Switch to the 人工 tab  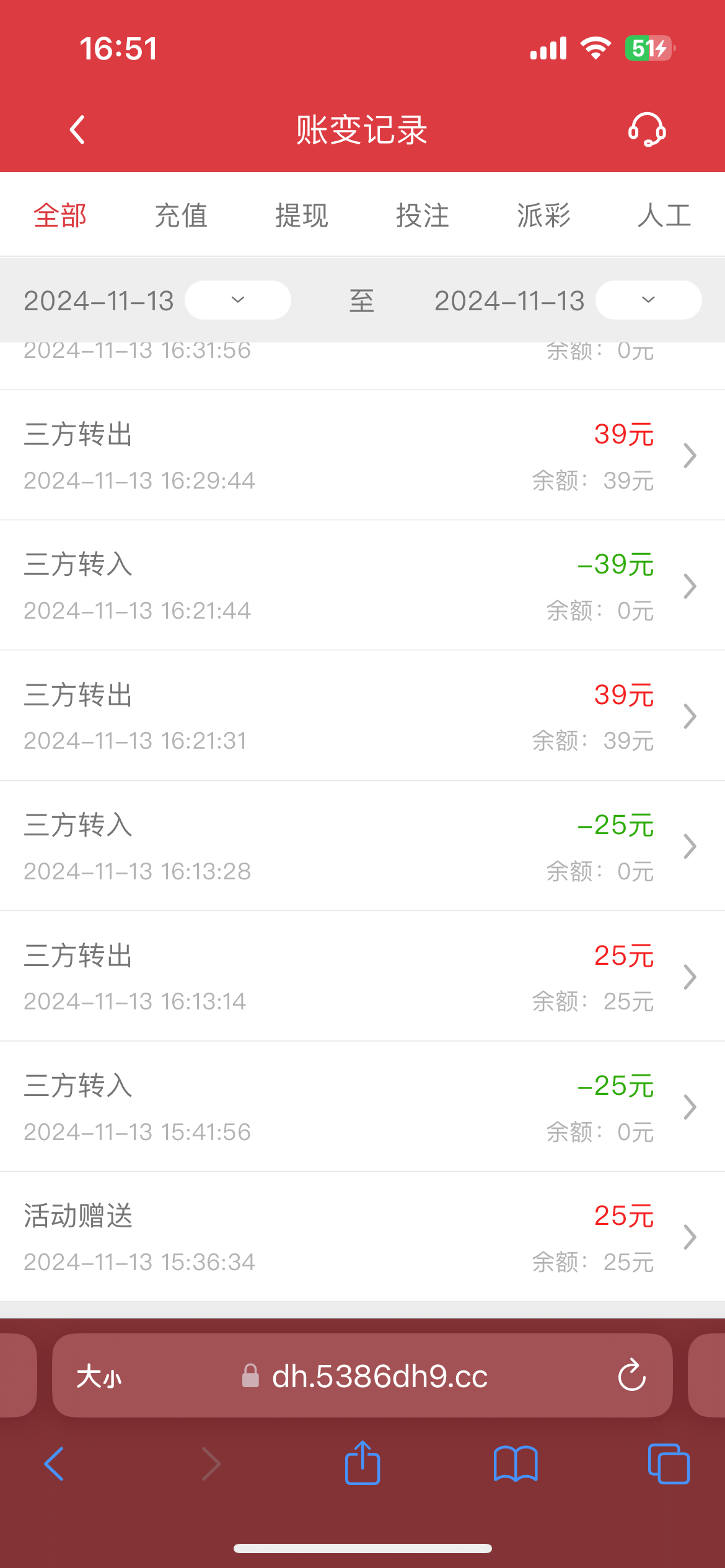pos(664,216)
